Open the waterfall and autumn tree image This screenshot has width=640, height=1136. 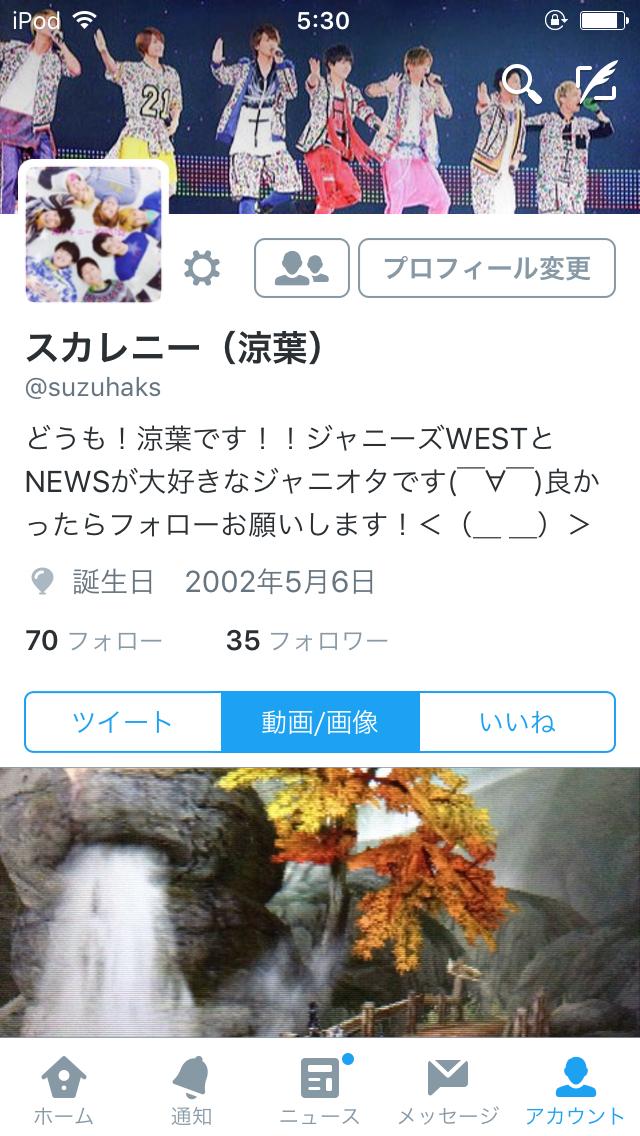[x=320, y=900]
